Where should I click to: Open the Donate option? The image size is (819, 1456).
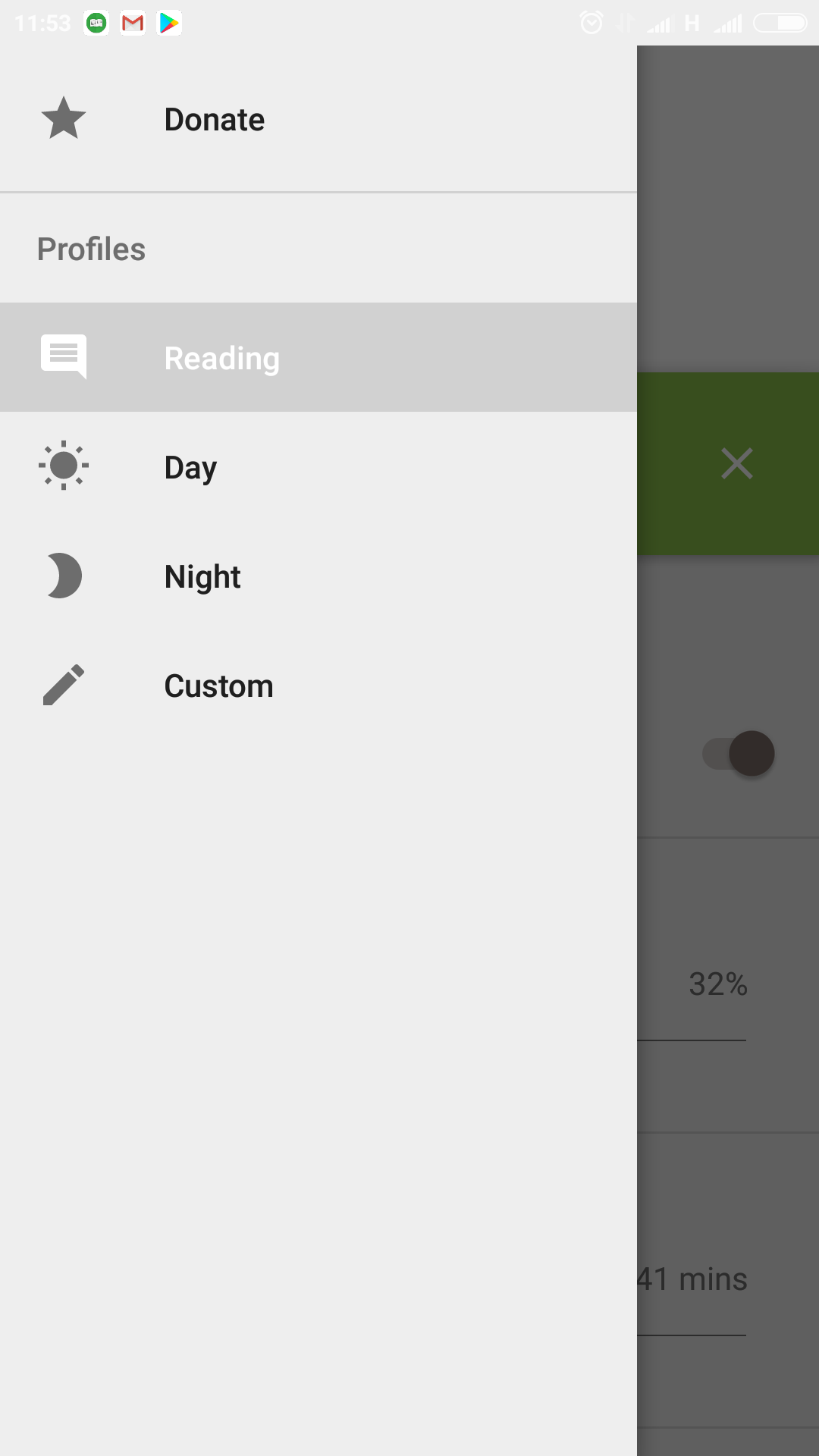click(318, 119)
